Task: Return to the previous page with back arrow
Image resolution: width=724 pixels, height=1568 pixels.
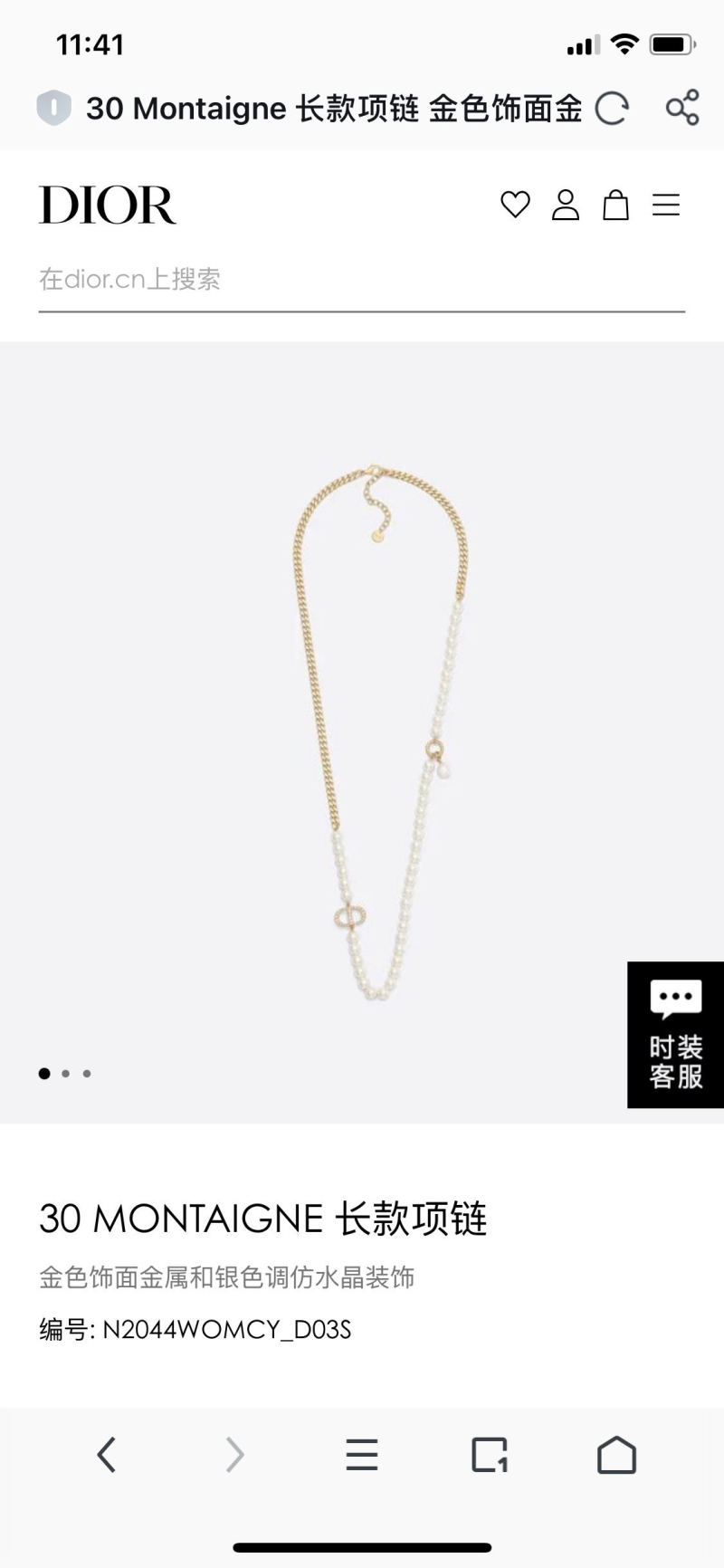Action: 106,1455
